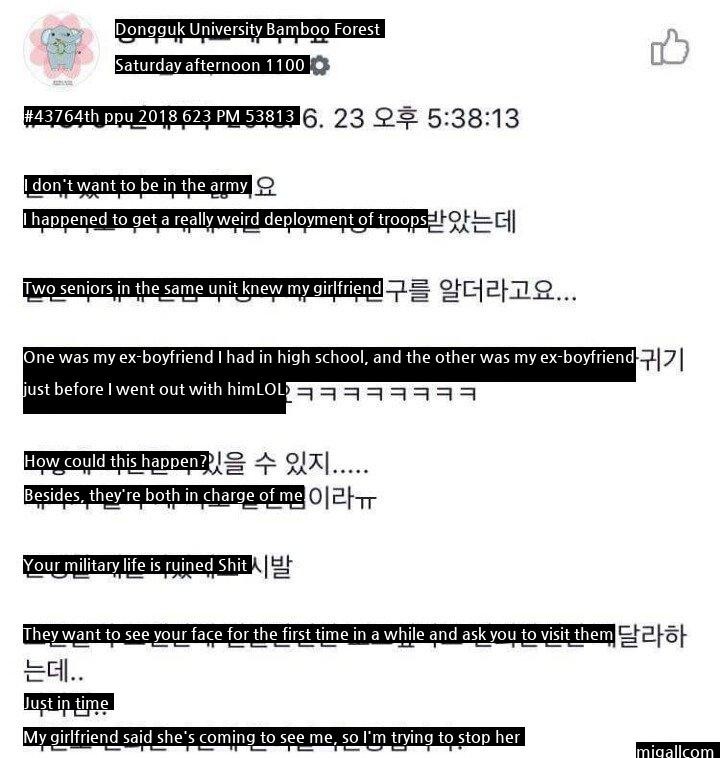Open the Dongguk University Bamboo Forest page name
The height and width of the screenshot is (758, 720).
[248, 30]
